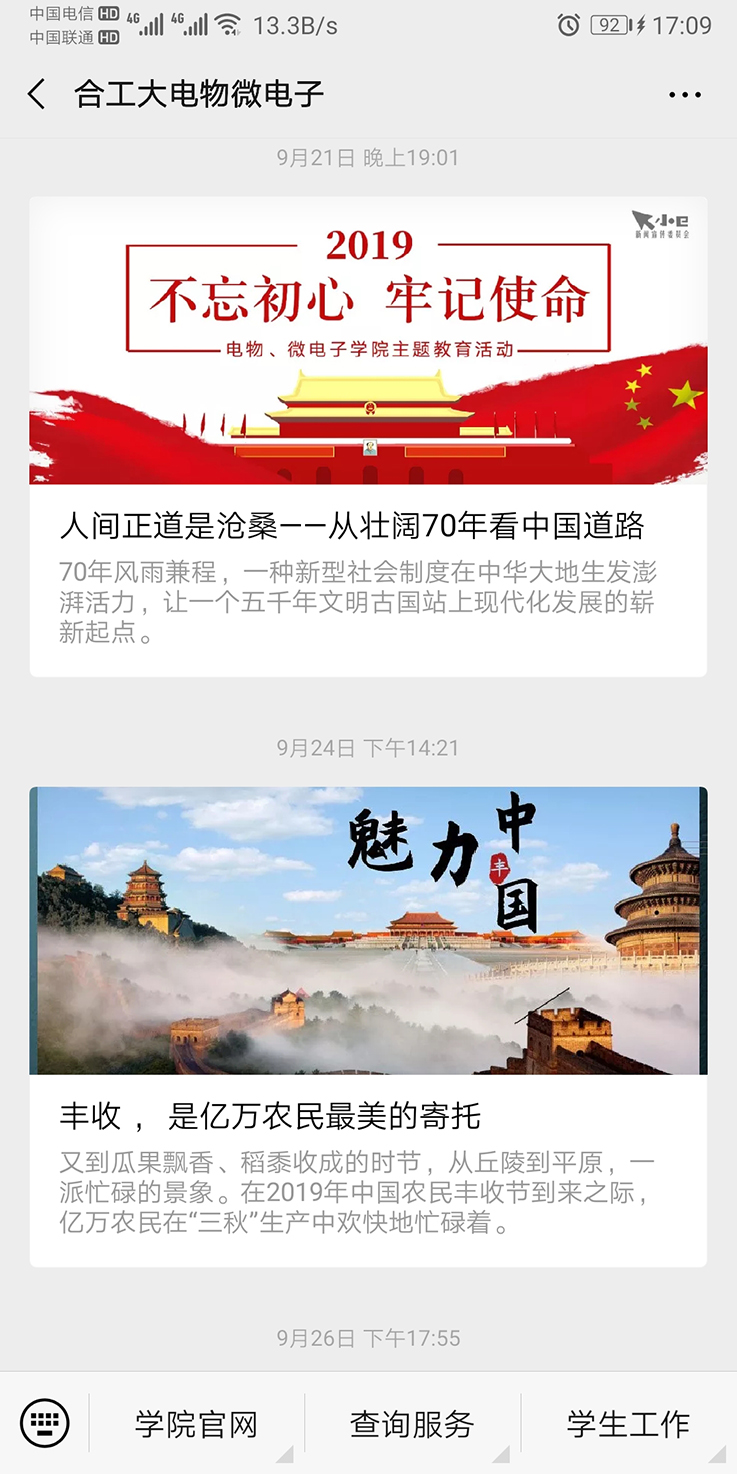Go back using the top-left arrow
The width and height of the screenshot is (737, 1474).
click(x=37, y=95)
